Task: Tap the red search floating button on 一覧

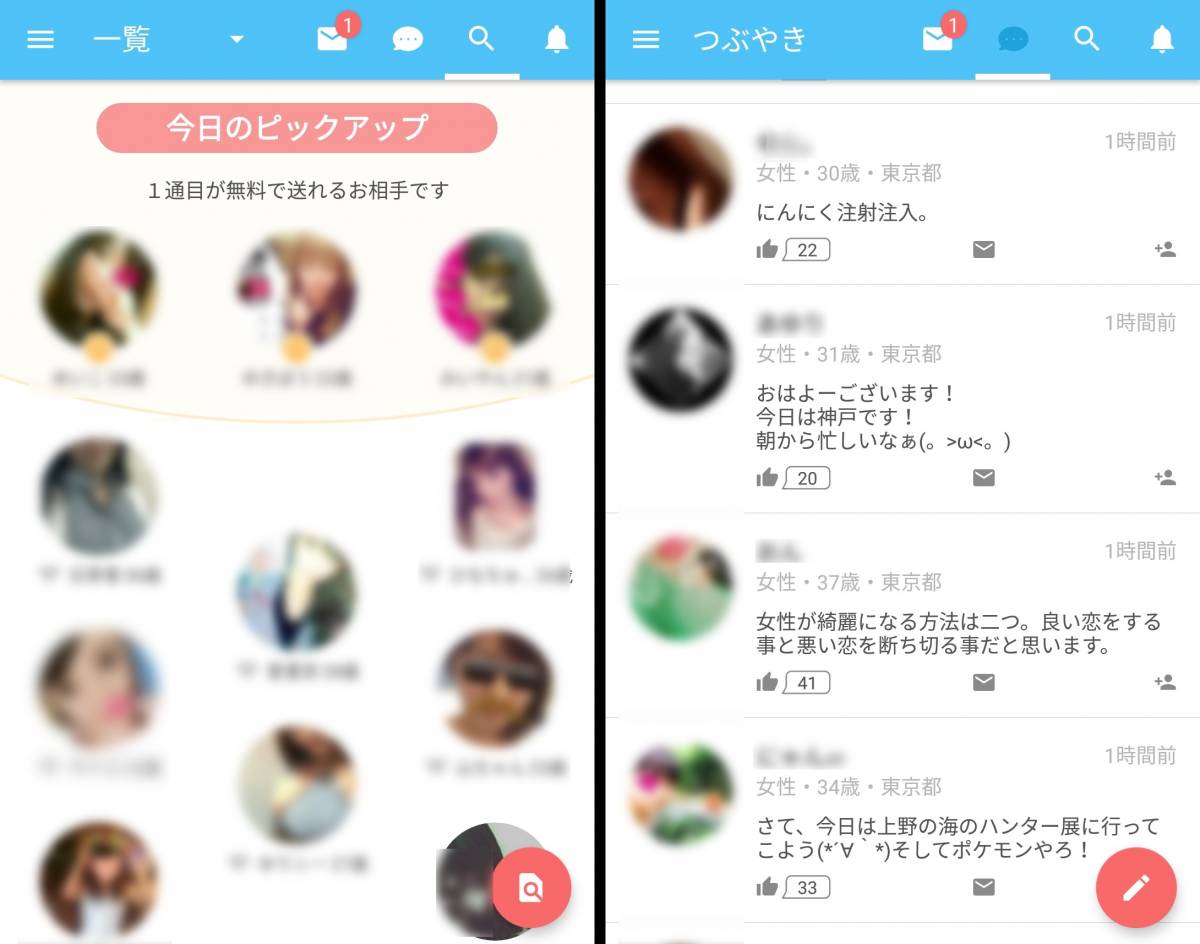Action: (531, 887)
